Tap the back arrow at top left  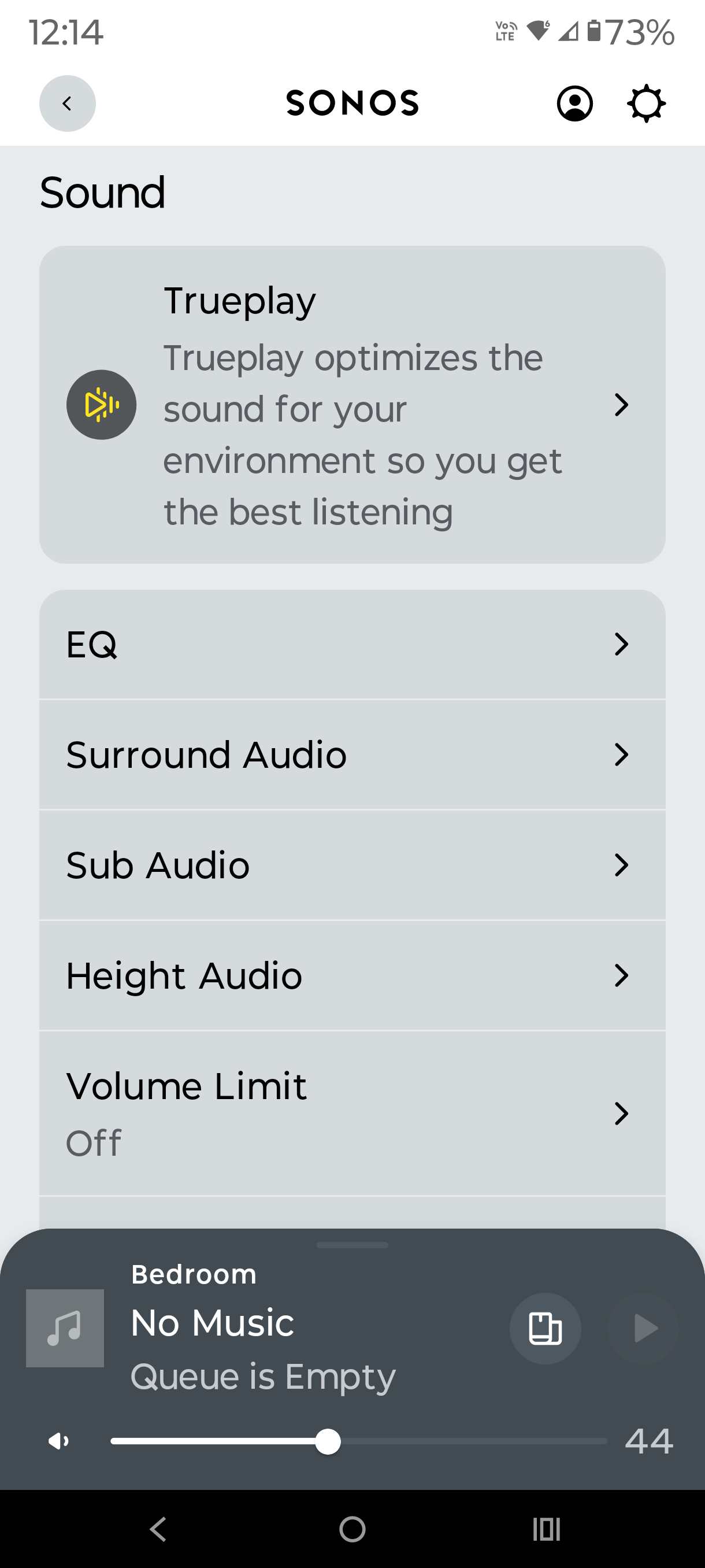click(67, 103)
